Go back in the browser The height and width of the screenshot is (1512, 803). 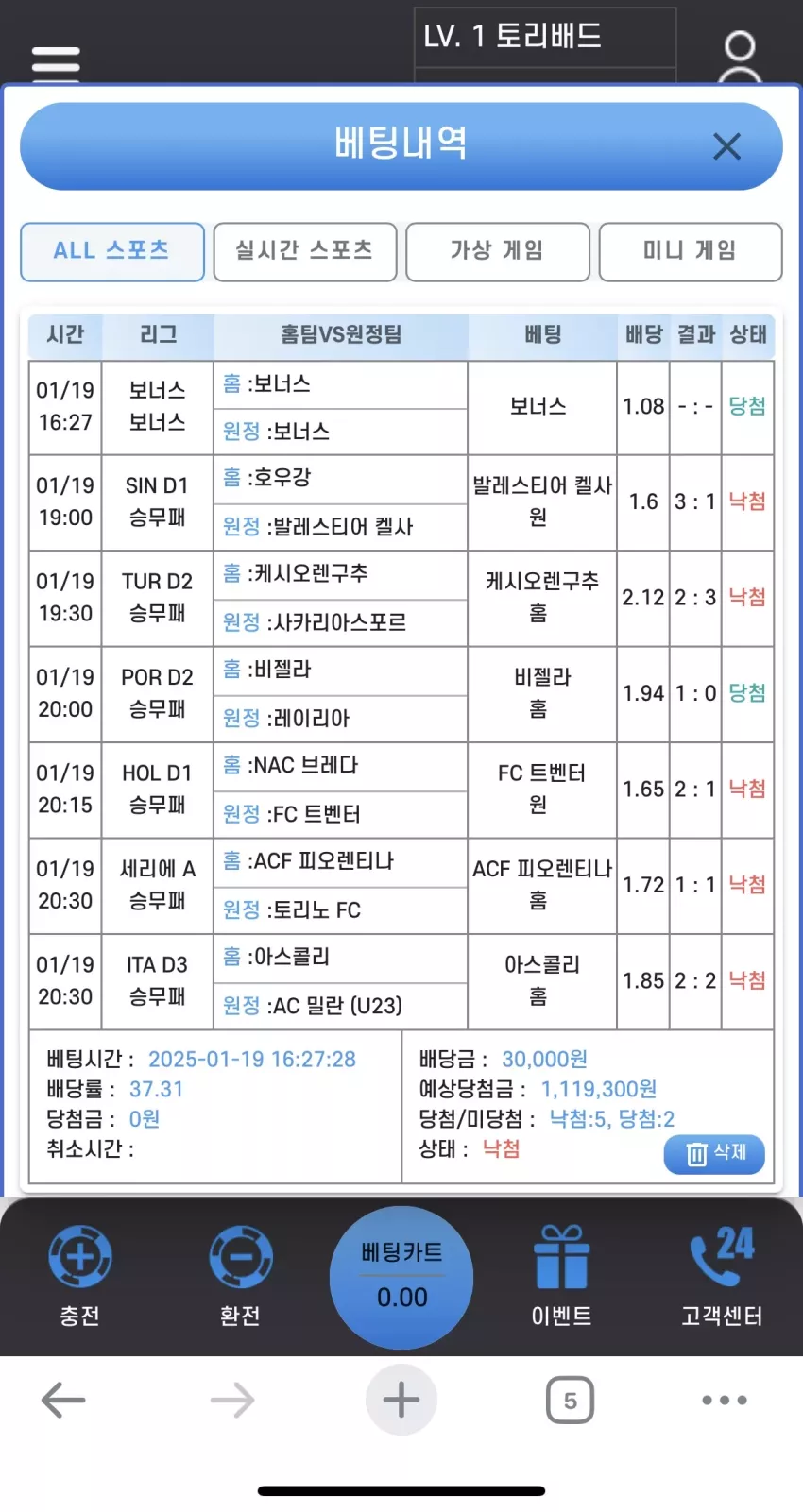click(x=64, y=1400)
